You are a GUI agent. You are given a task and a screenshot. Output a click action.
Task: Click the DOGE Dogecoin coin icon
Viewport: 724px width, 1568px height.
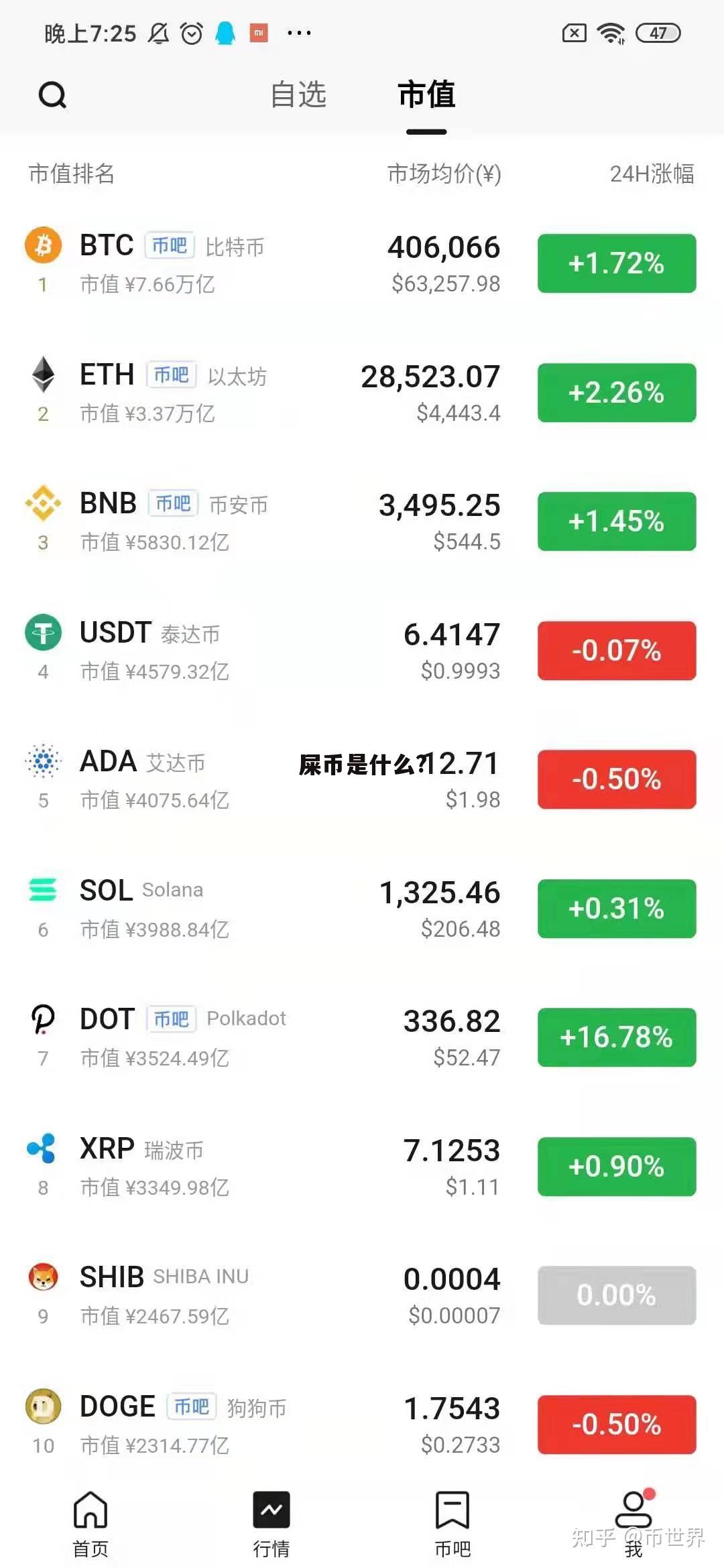[x=43, y=1406]
